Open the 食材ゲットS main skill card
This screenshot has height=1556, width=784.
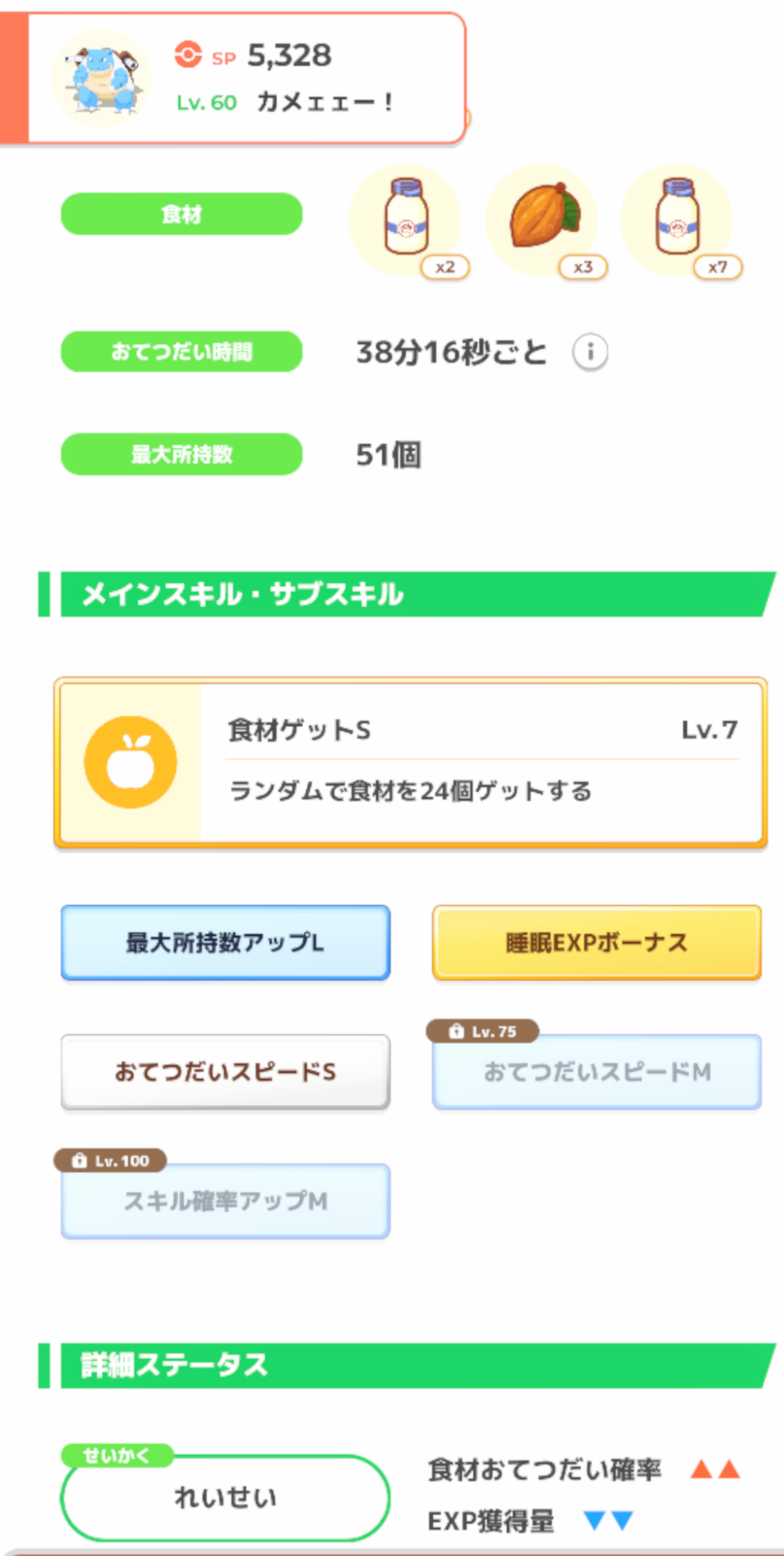pos(411,762)
